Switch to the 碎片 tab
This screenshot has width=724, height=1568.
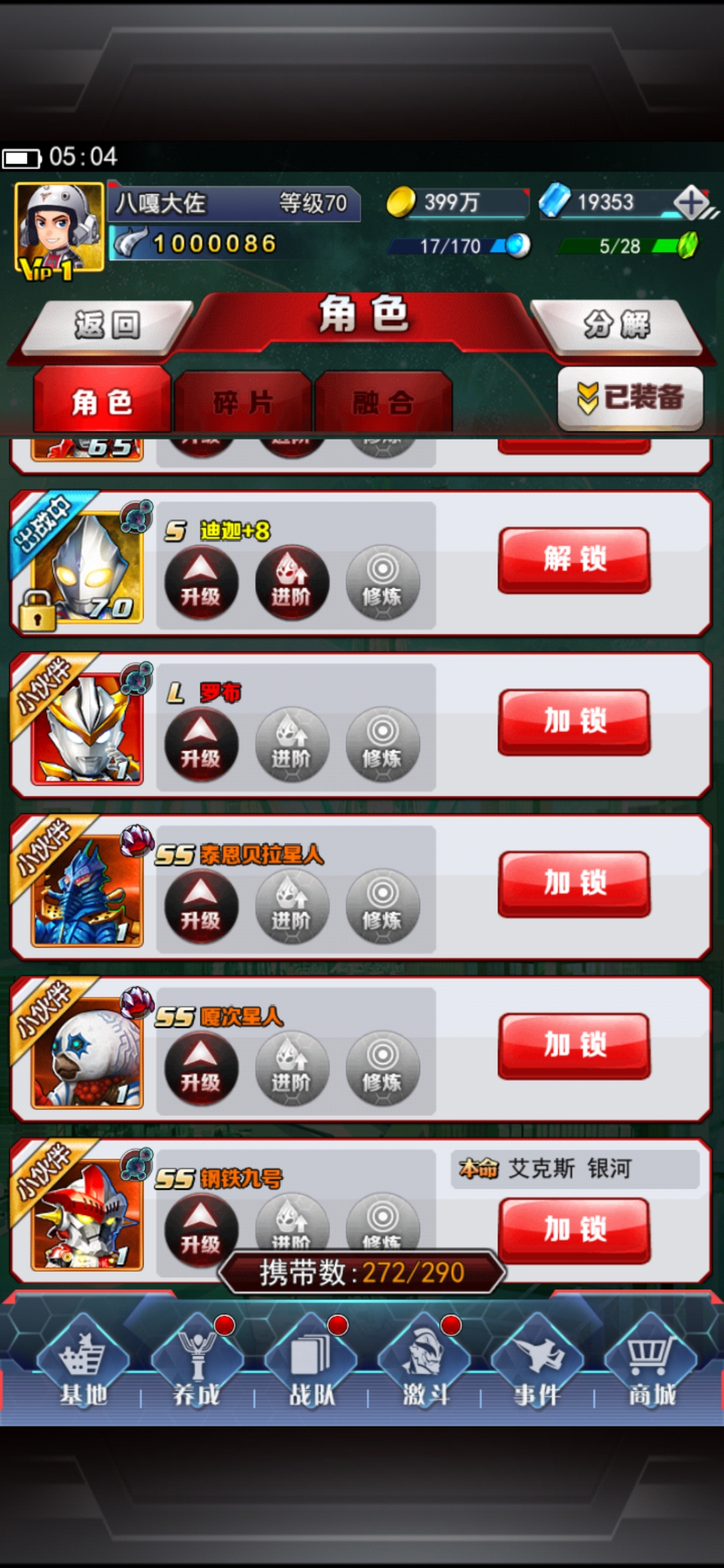pos(243,402)
